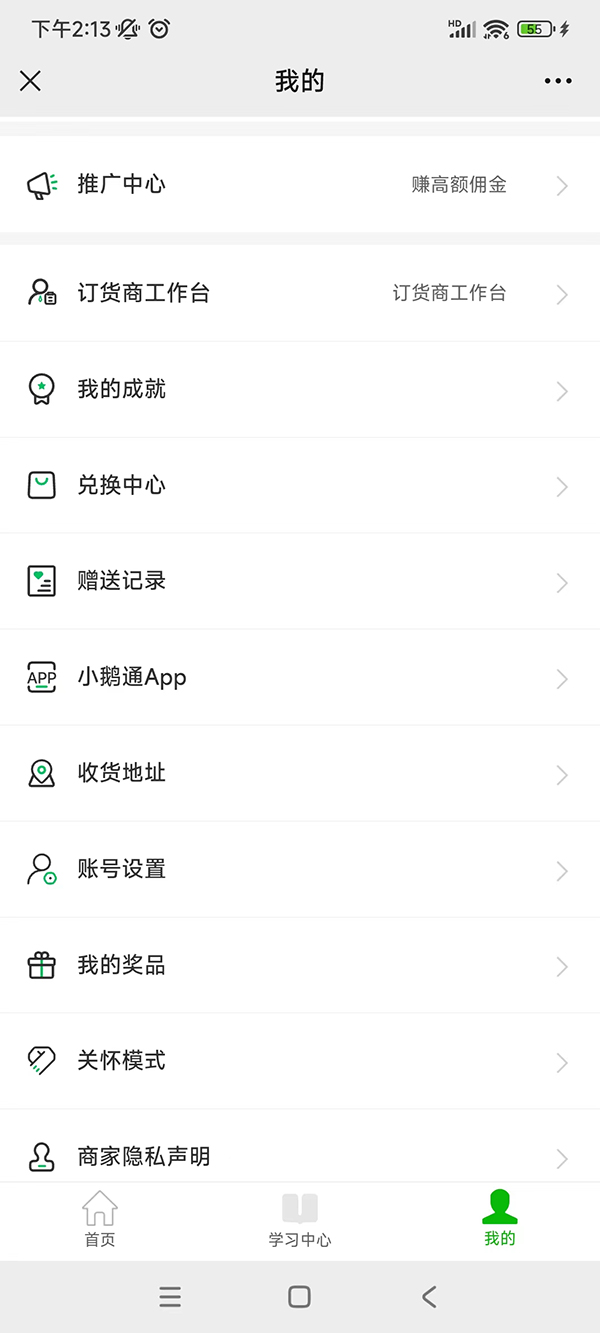Select 关怀模式 care mode
The height and width of the screenshot is (1333, 600).
pos(300,1061)
